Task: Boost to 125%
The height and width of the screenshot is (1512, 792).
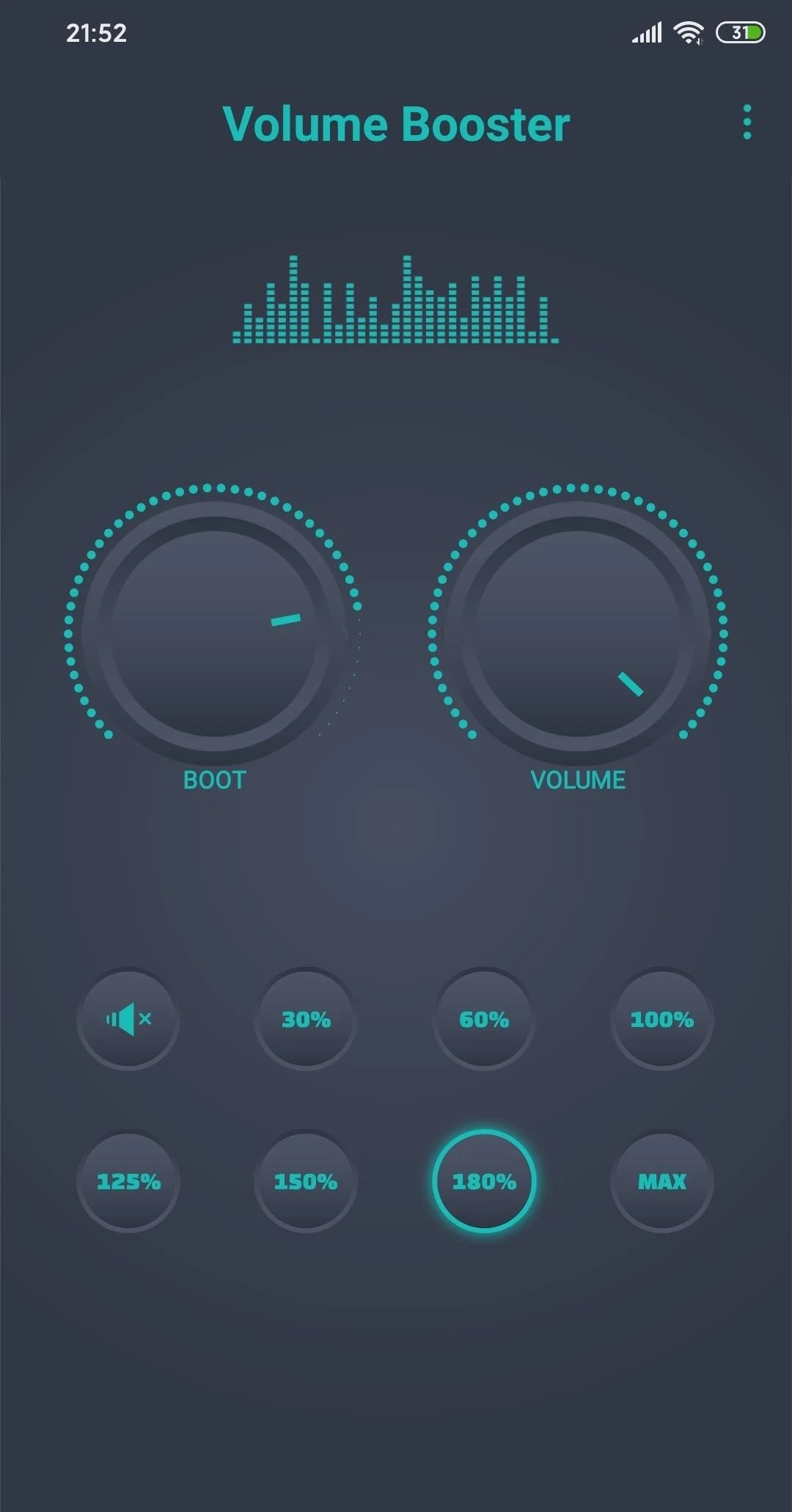Action: 128,1181
